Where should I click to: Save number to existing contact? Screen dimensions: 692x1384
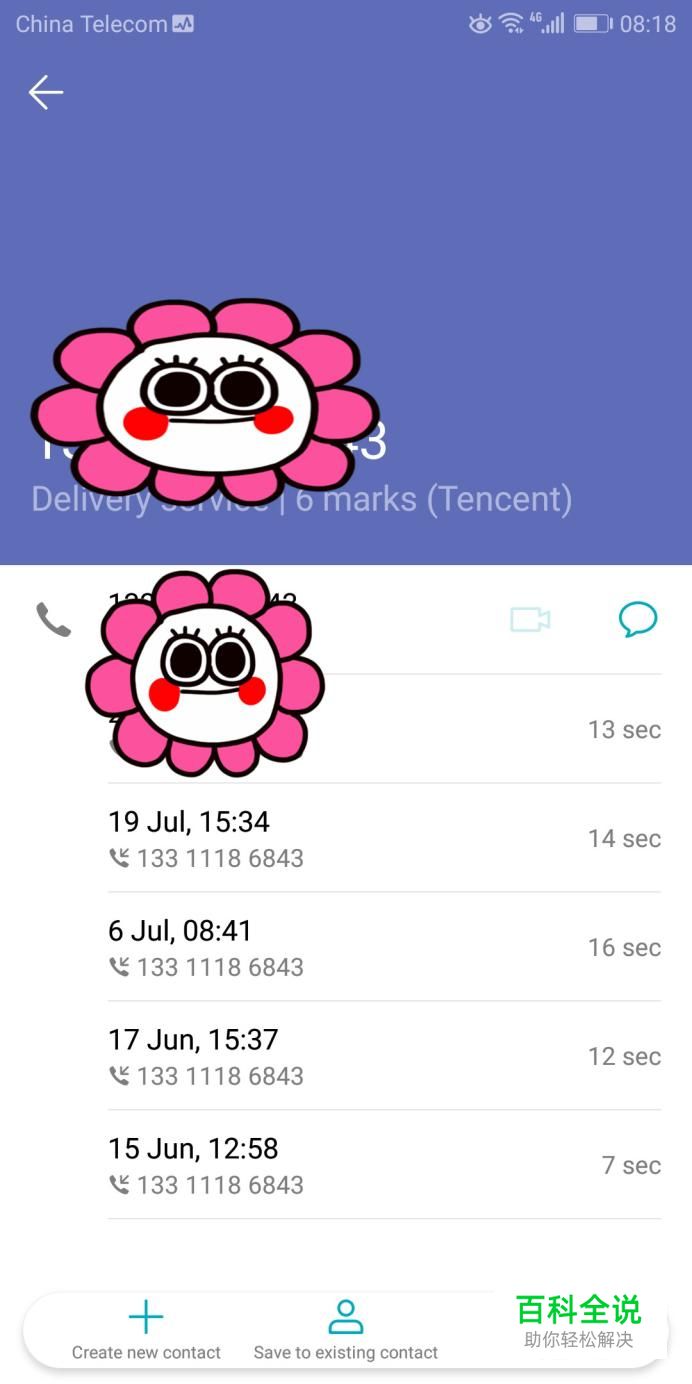[346, 1330]
